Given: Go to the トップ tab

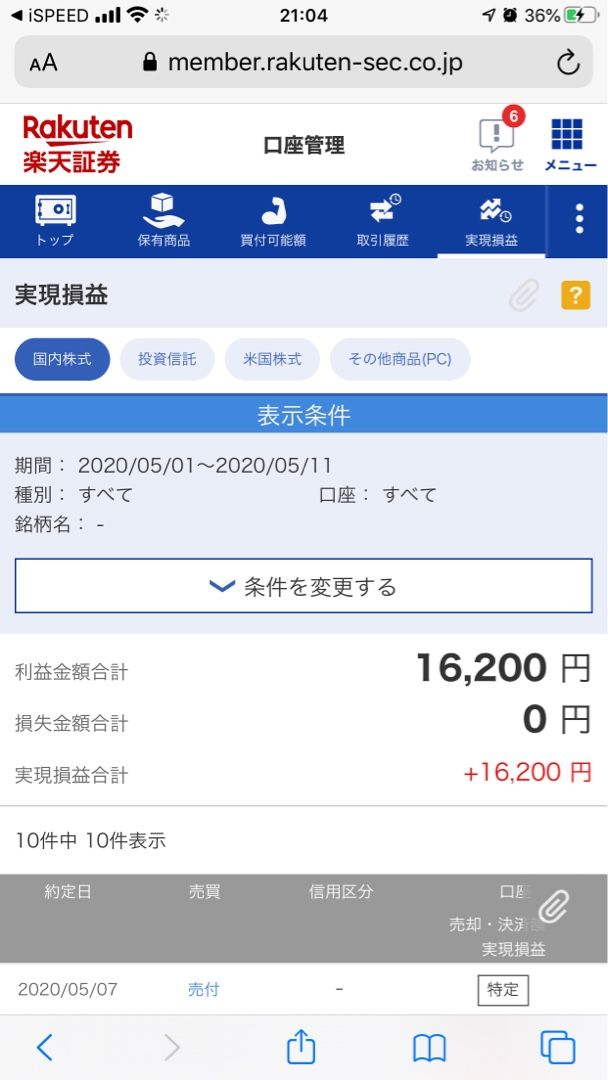Looking at the screenshot, I should pos(55,221).
